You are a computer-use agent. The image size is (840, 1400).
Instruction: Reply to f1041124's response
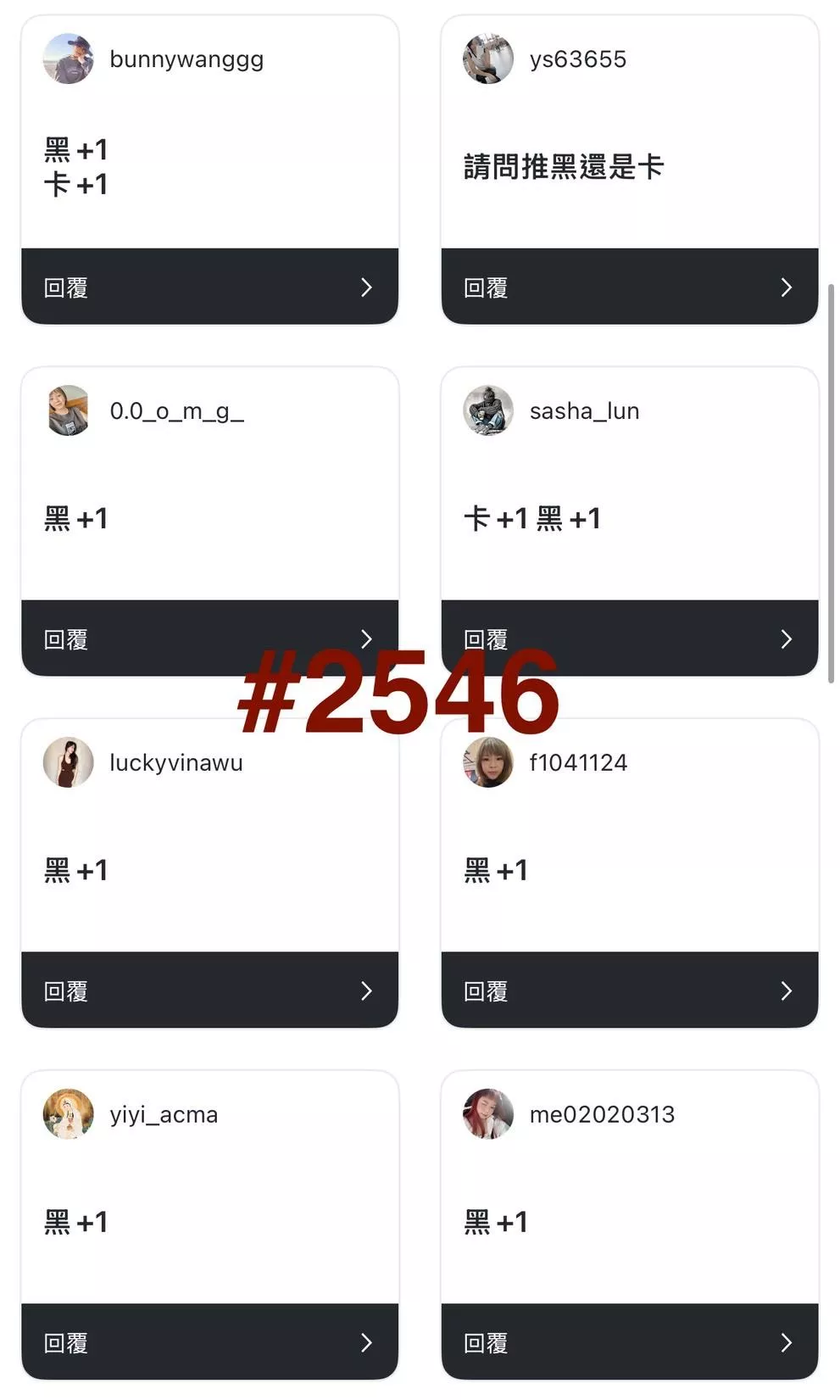[x=629, y=990]
